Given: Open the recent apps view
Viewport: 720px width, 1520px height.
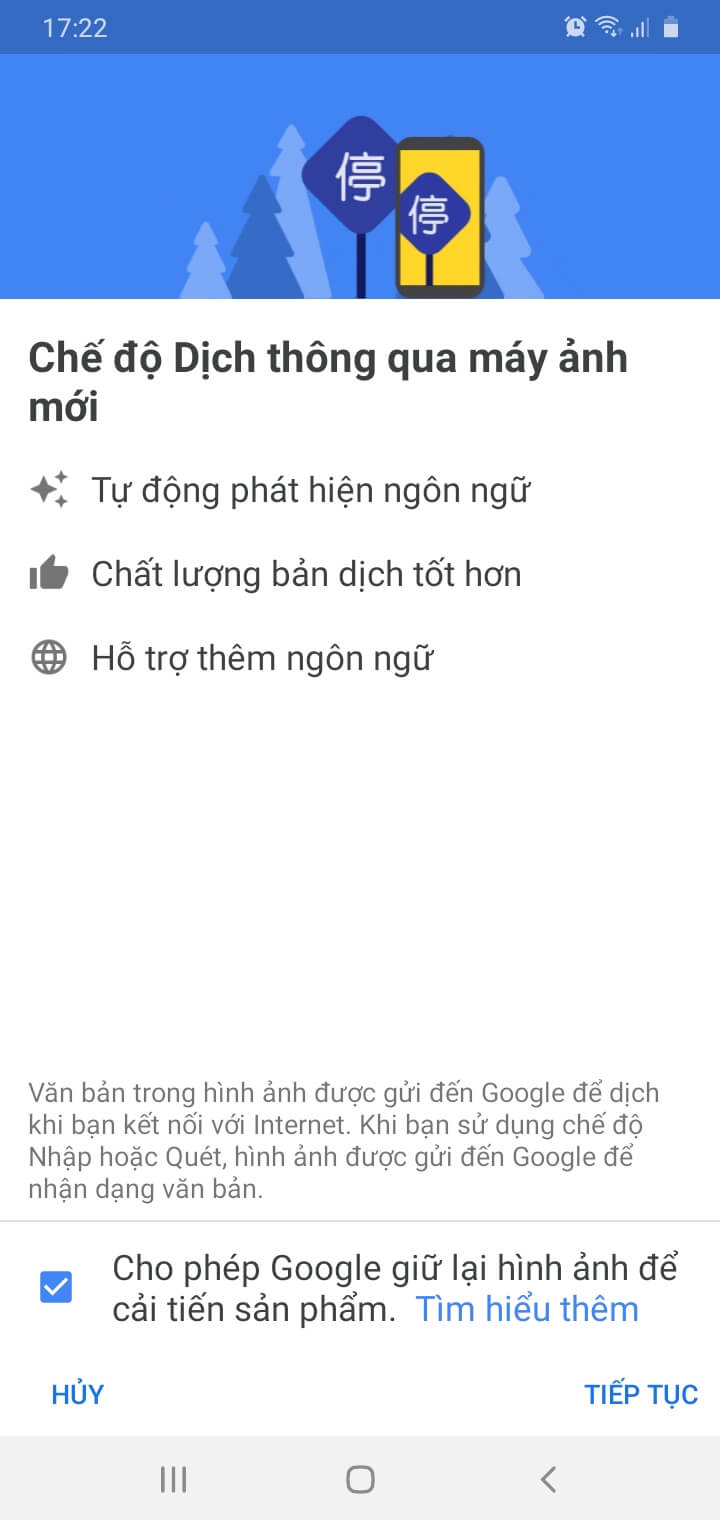Looking at the screenshot, I should [173, 1479].
